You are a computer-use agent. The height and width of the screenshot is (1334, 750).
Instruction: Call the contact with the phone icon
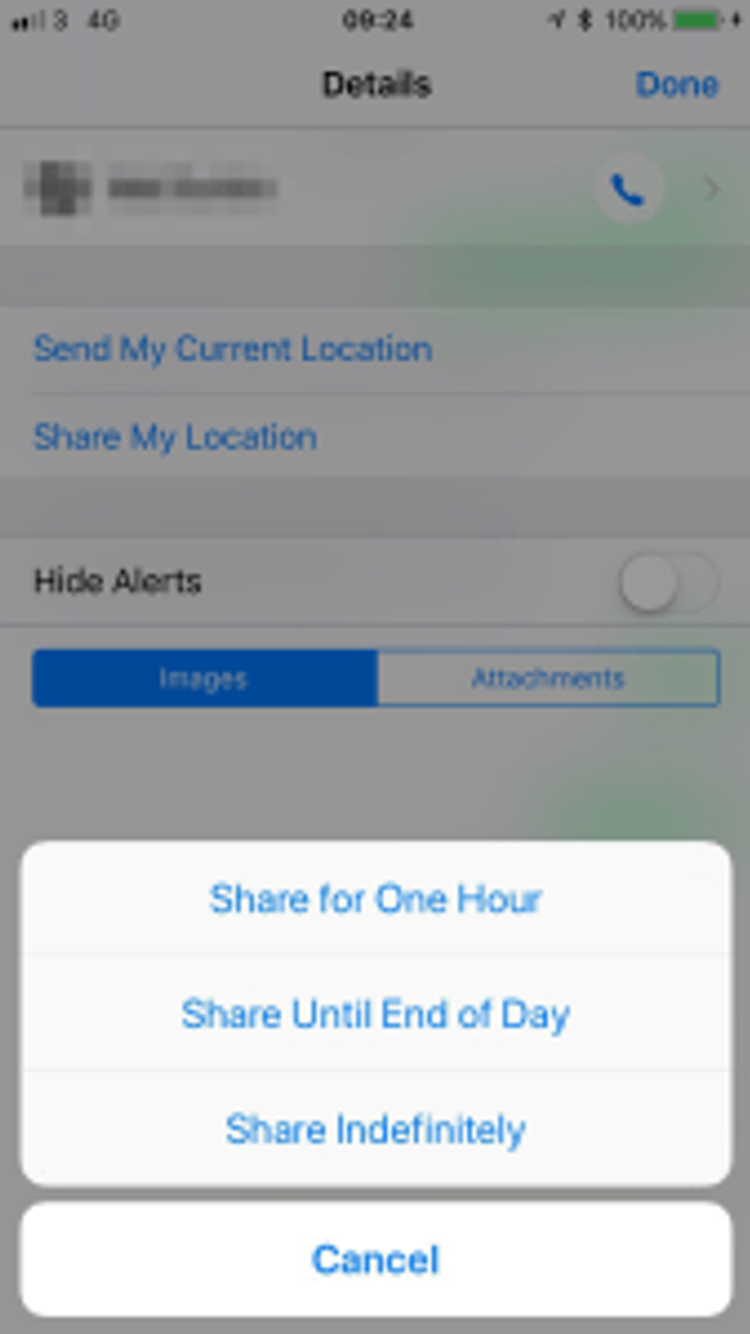[x=628, y=188]
